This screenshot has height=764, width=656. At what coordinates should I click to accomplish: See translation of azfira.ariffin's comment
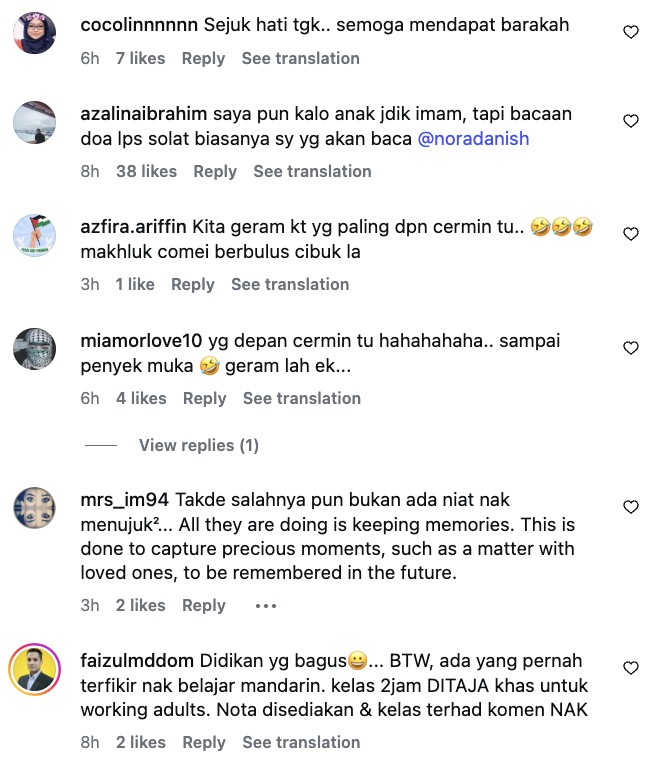(x=290, y=284)
